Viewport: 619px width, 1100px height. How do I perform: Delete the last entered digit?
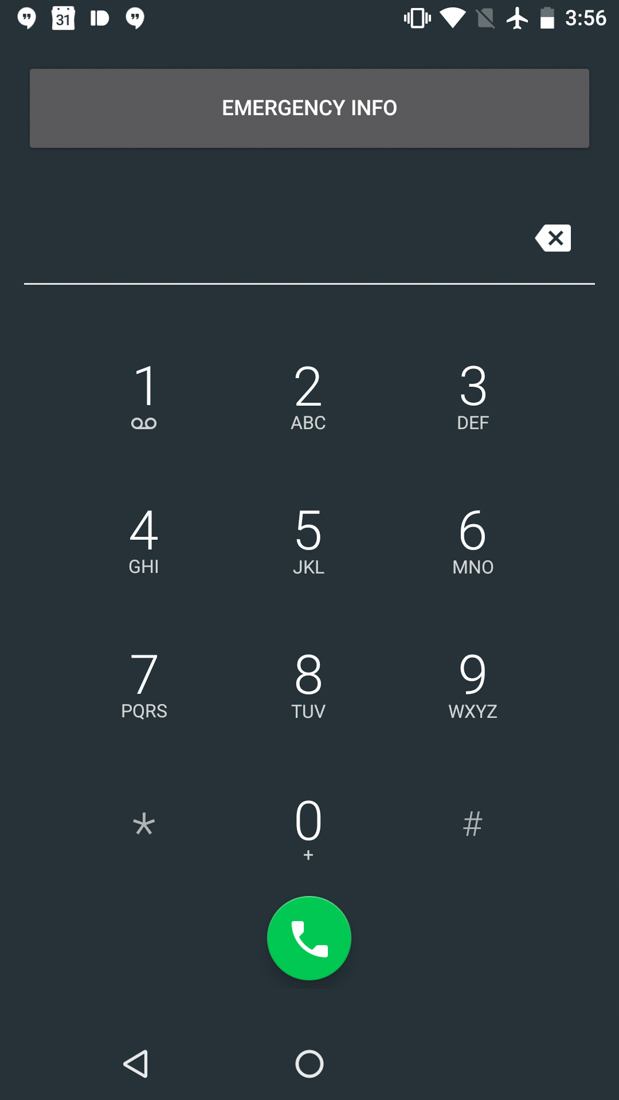[553, 238]
